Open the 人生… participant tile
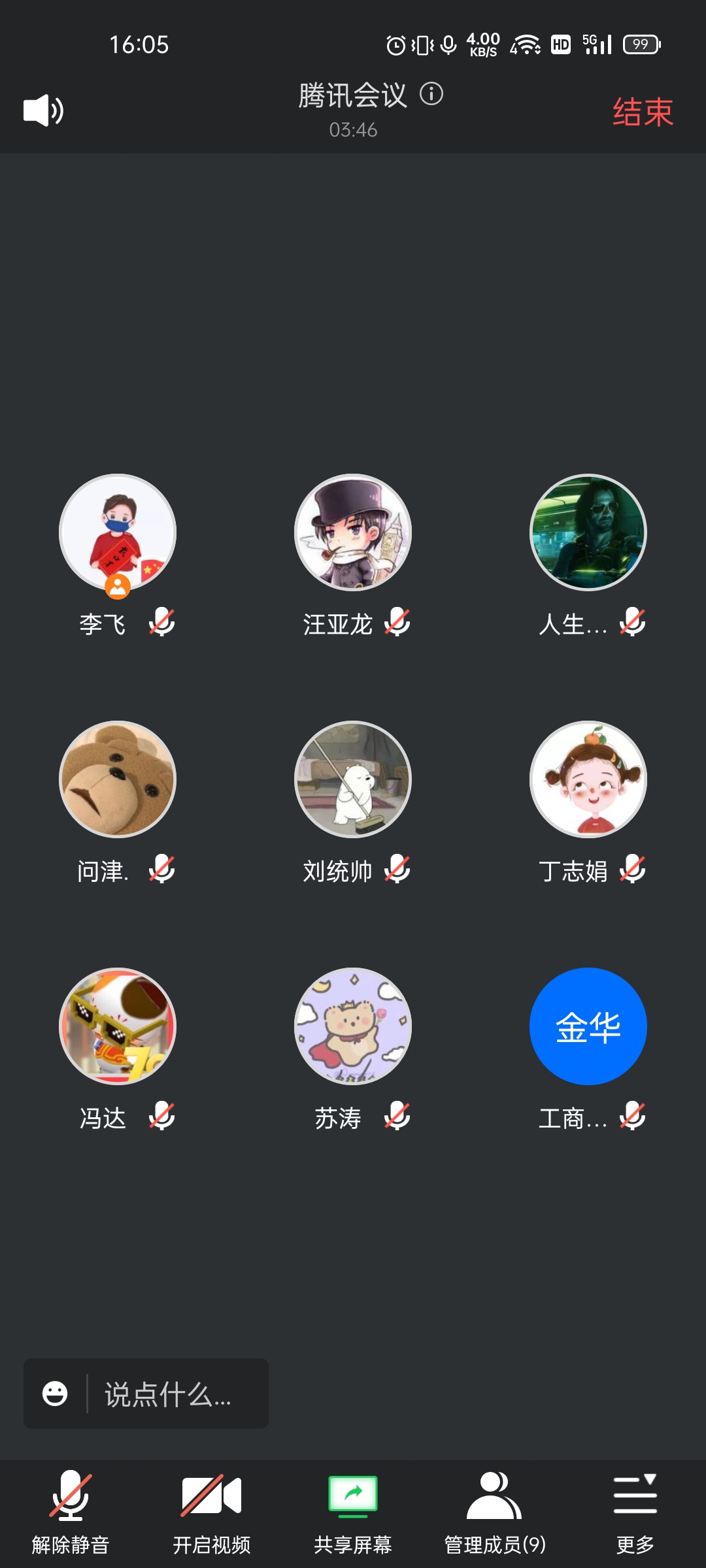The image size is (706, 1568). coord(588,532)
